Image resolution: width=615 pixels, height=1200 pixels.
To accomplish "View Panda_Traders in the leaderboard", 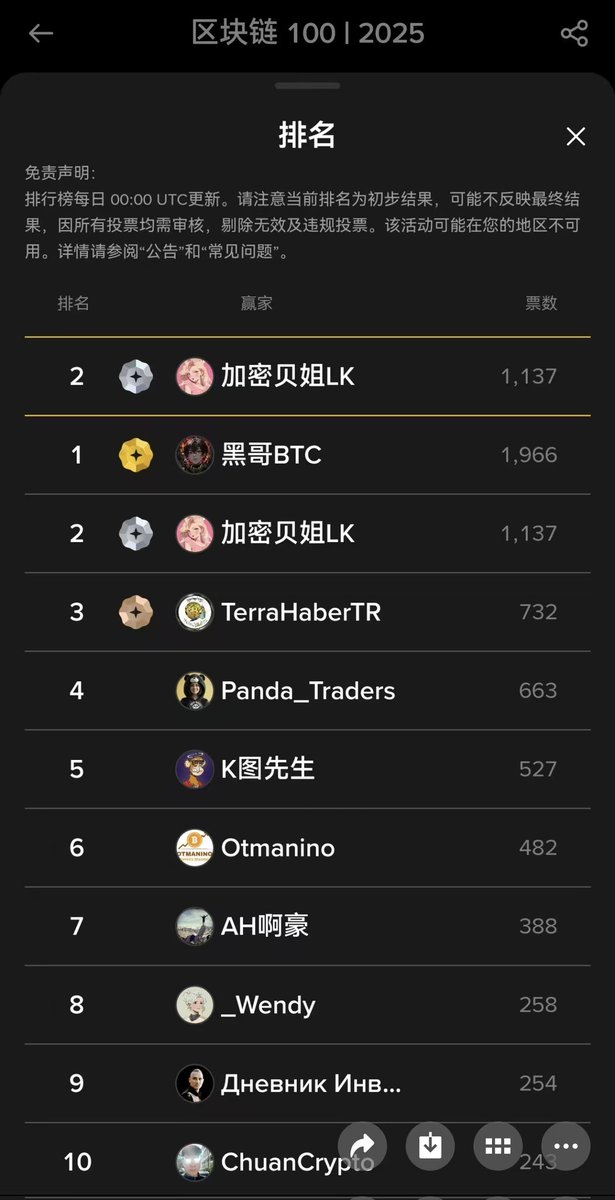I will pos(307,691).
